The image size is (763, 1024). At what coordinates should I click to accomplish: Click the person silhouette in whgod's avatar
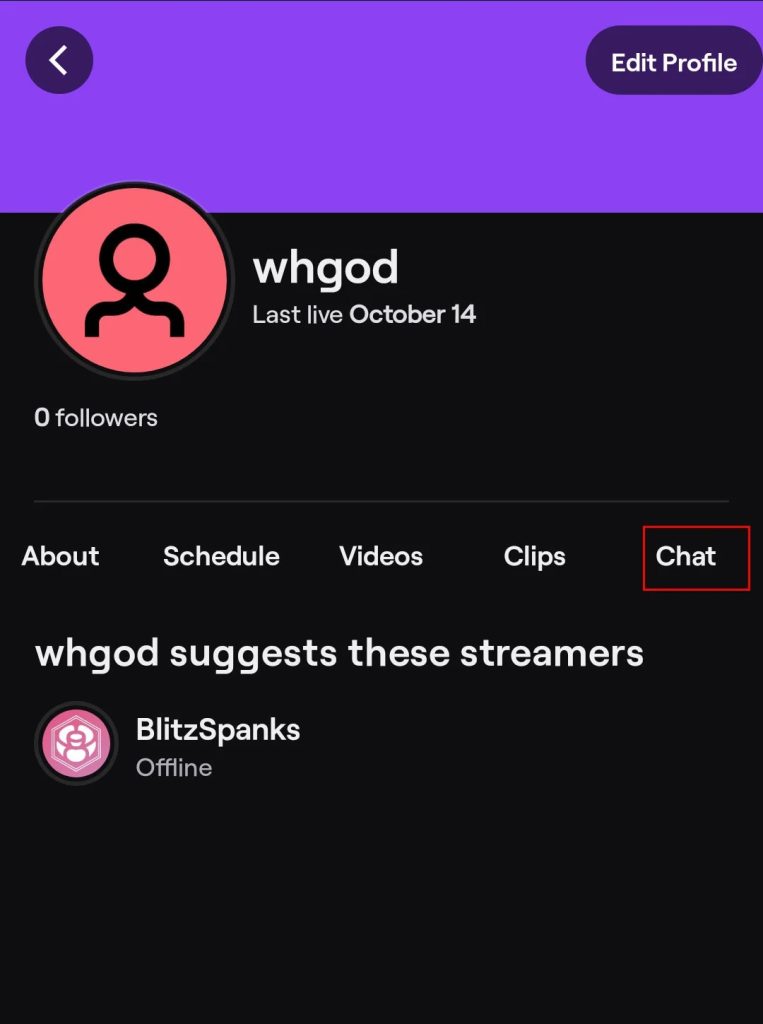(x=134, y=280)
